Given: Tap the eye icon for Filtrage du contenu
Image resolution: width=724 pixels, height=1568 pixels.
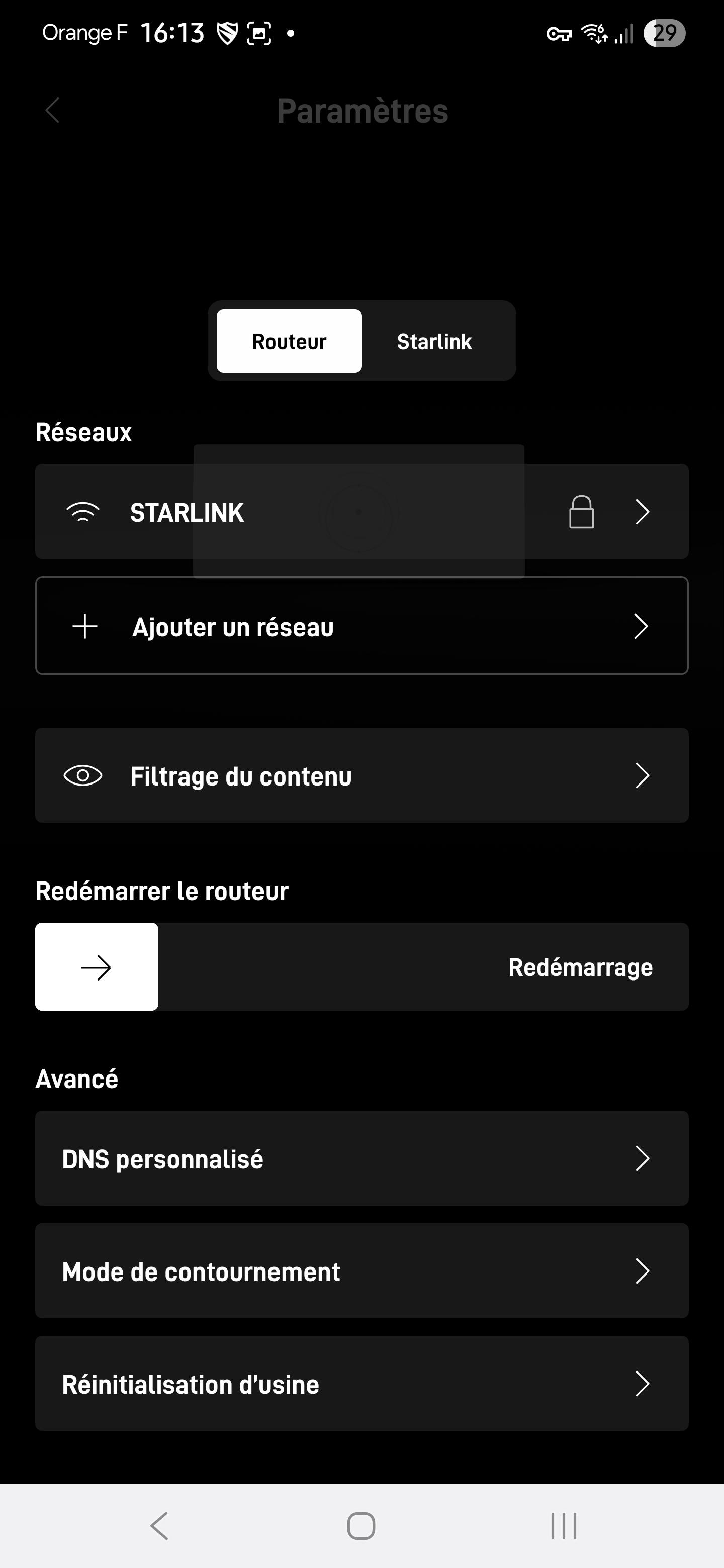Looking at the screenshot, I should pyautogui.click(x=83, y=775).
